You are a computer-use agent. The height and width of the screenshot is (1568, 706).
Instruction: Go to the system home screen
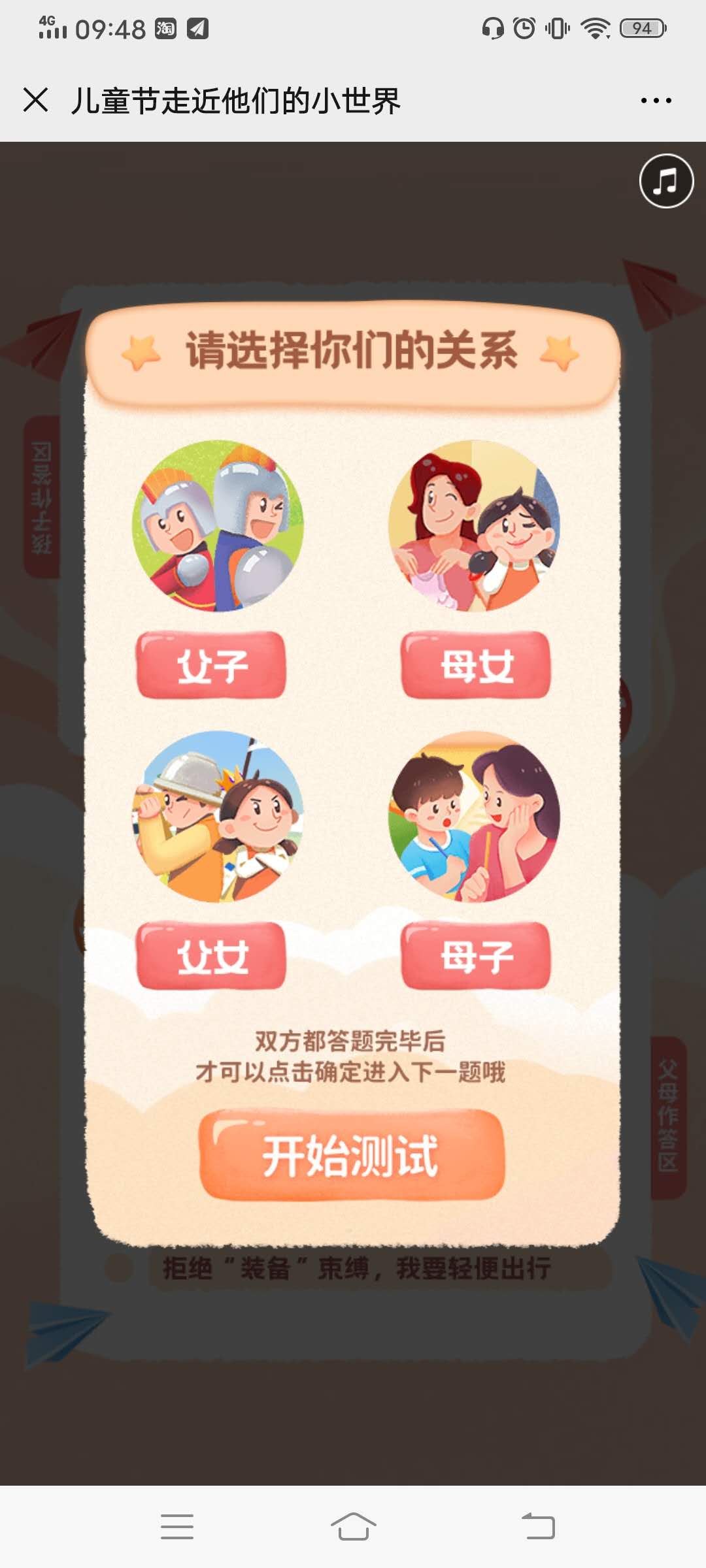tap(353, 1527)
